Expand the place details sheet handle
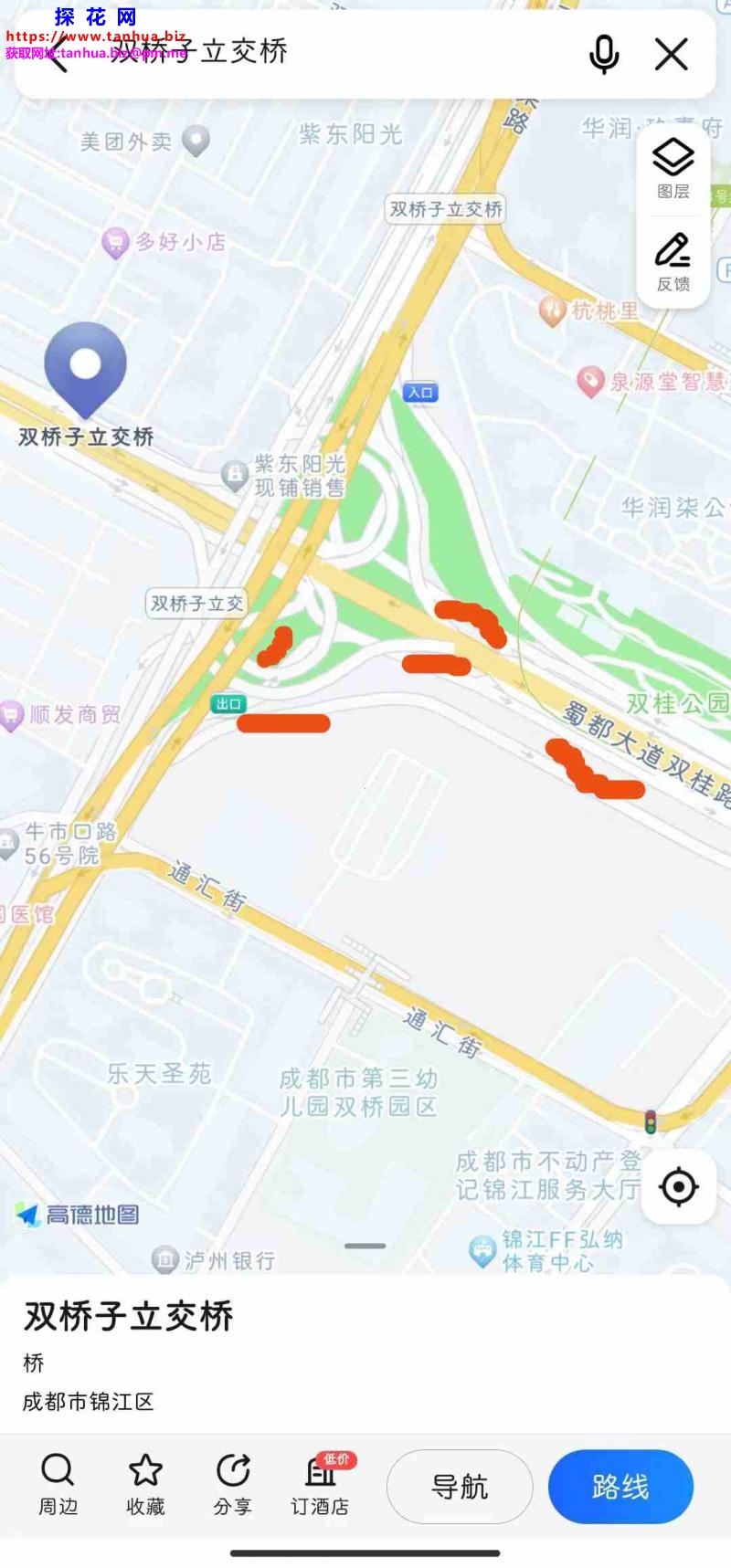The image size is (731, 1568). [x=365, y=1246]
